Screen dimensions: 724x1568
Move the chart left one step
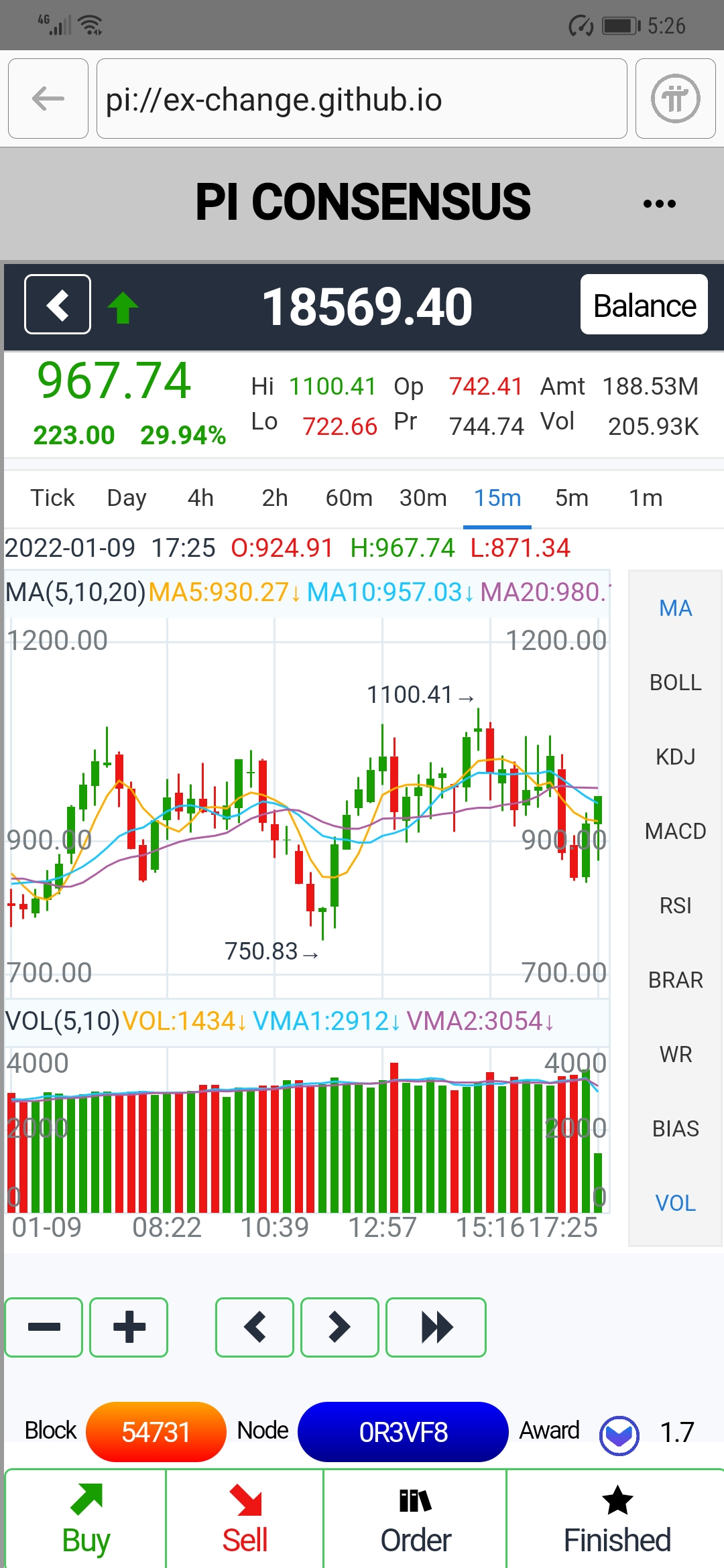pyautogui.click(x=255, y=1327)
